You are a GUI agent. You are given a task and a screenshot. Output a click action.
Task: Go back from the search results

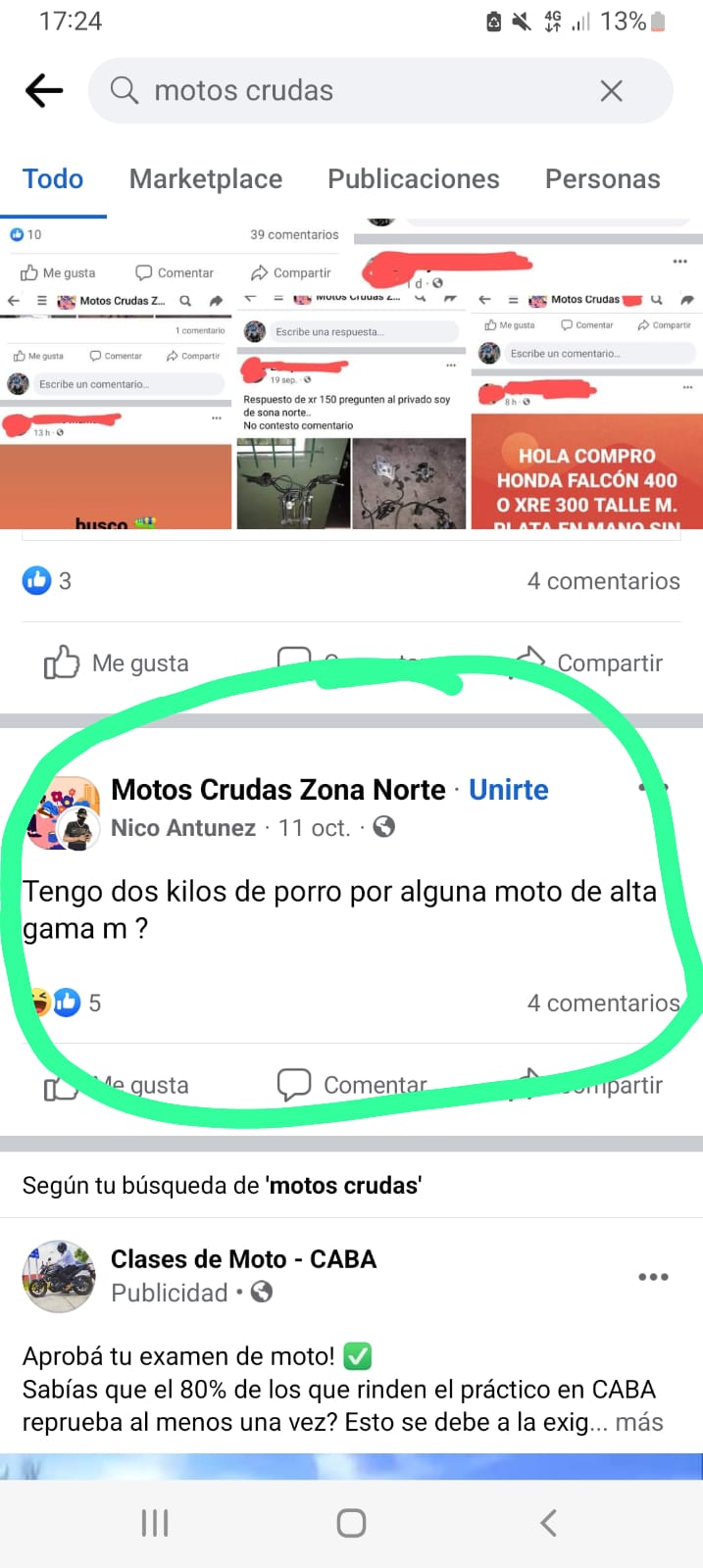tap(43, 91)
